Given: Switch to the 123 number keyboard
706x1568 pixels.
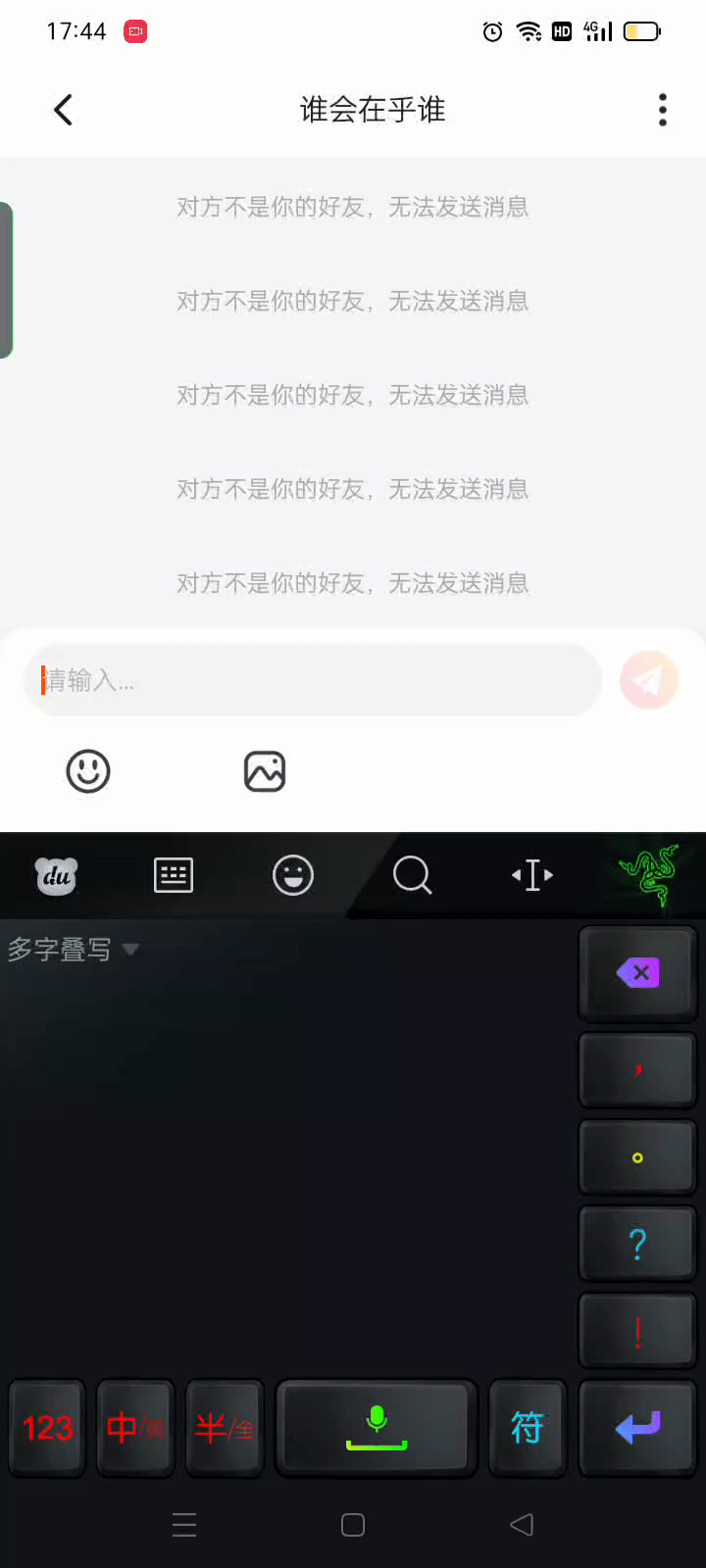Looking at the screenshot, I should [47, 1428].
